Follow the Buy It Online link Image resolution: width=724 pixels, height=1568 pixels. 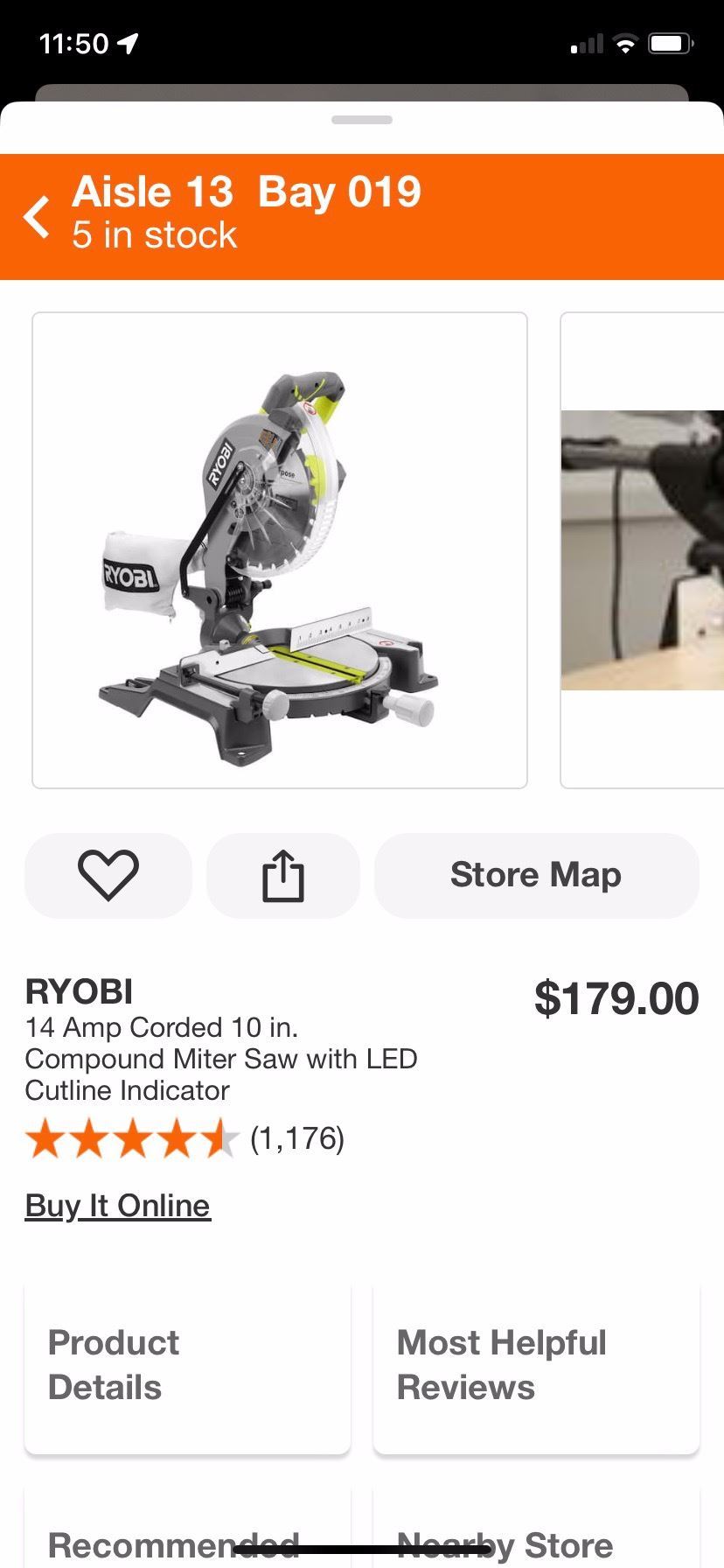[x=118, y=1206]
